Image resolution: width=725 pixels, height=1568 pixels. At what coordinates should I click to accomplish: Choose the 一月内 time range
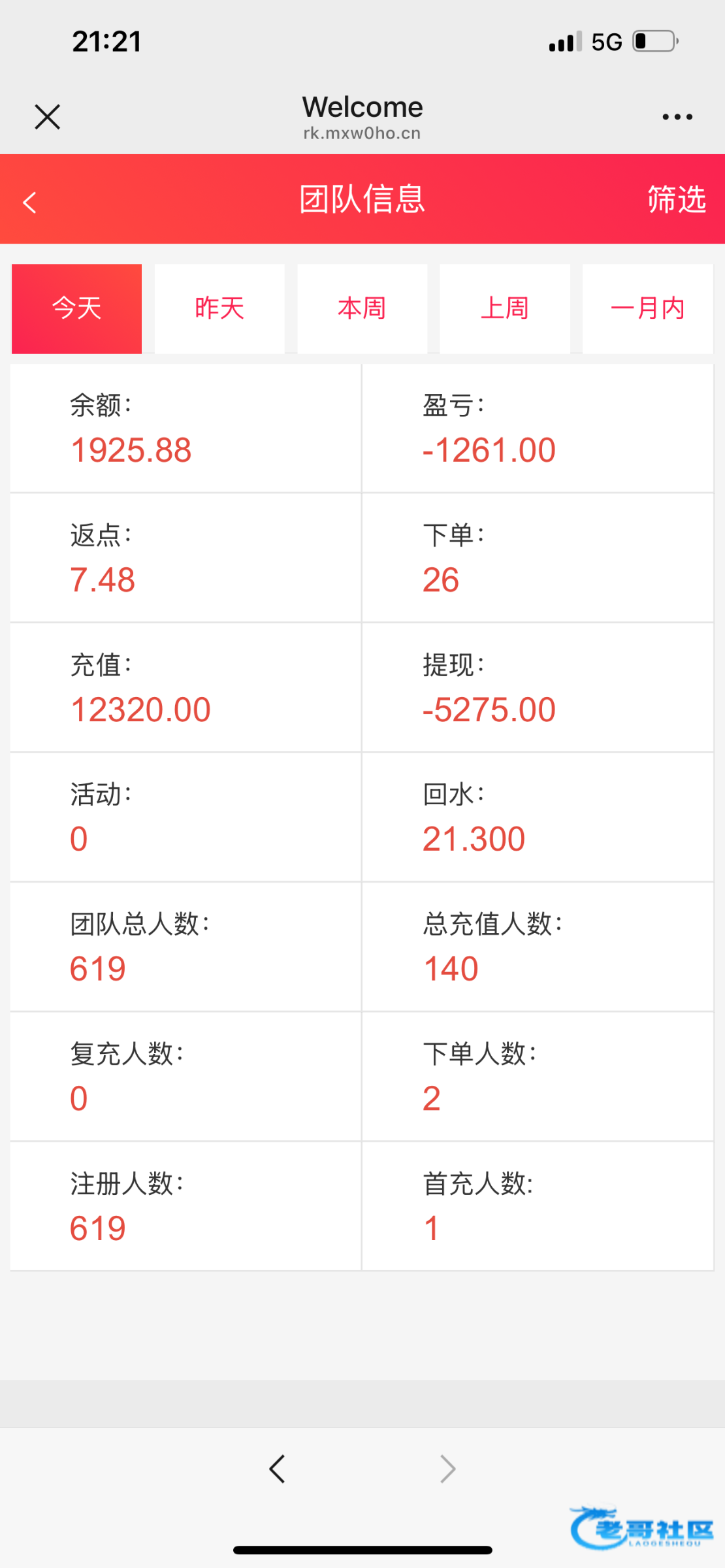[647, 308]
